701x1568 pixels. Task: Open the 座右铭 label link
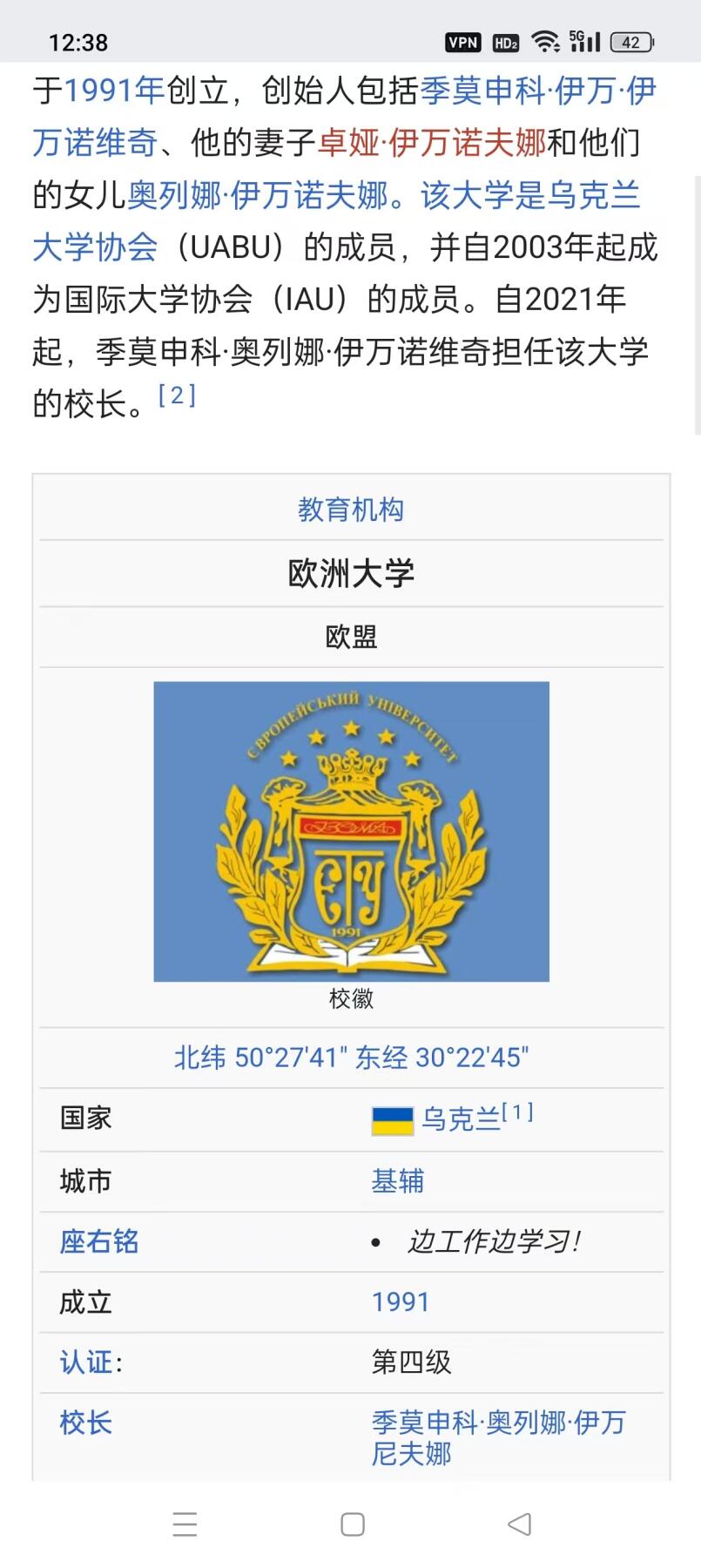(99, 1241)
